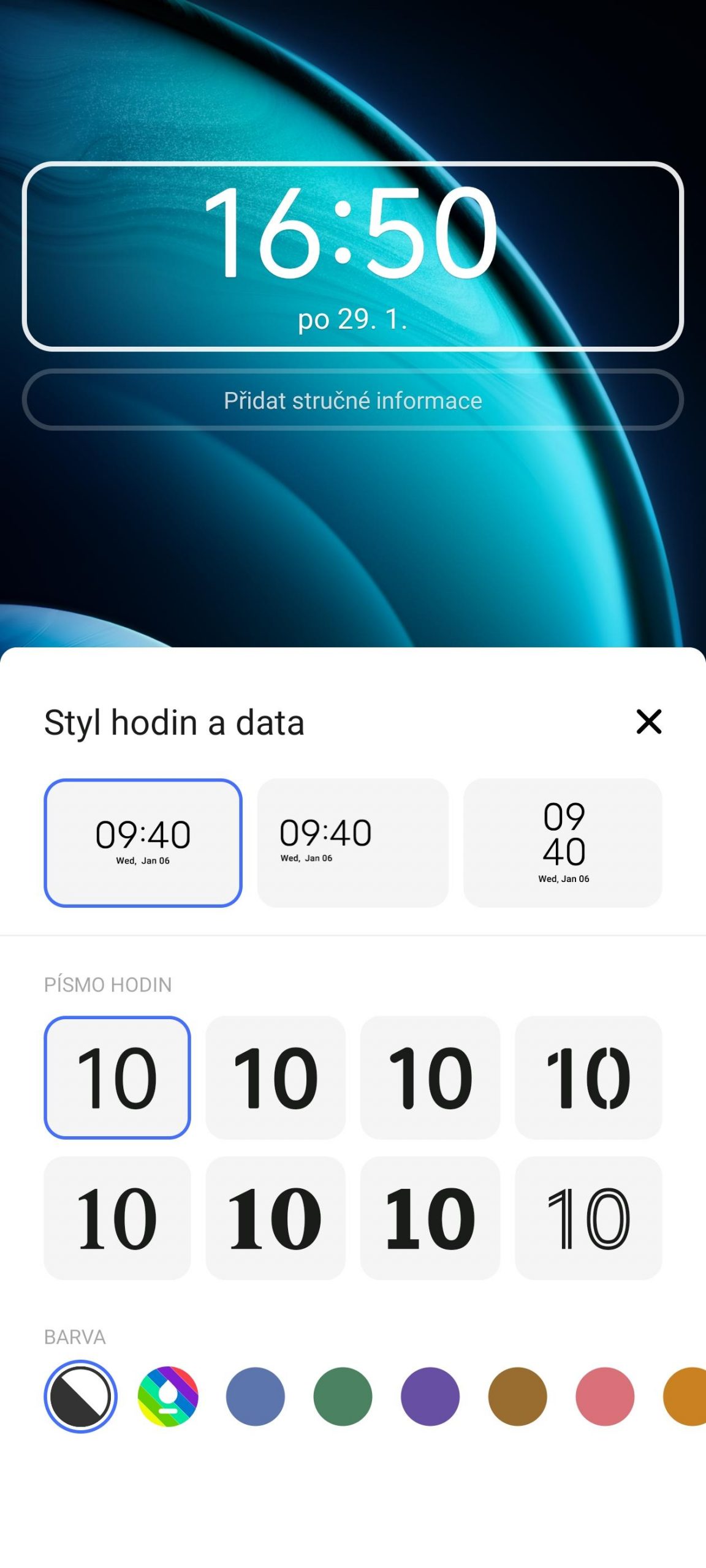Apply the brown clock color

(x=518, y=1396)
